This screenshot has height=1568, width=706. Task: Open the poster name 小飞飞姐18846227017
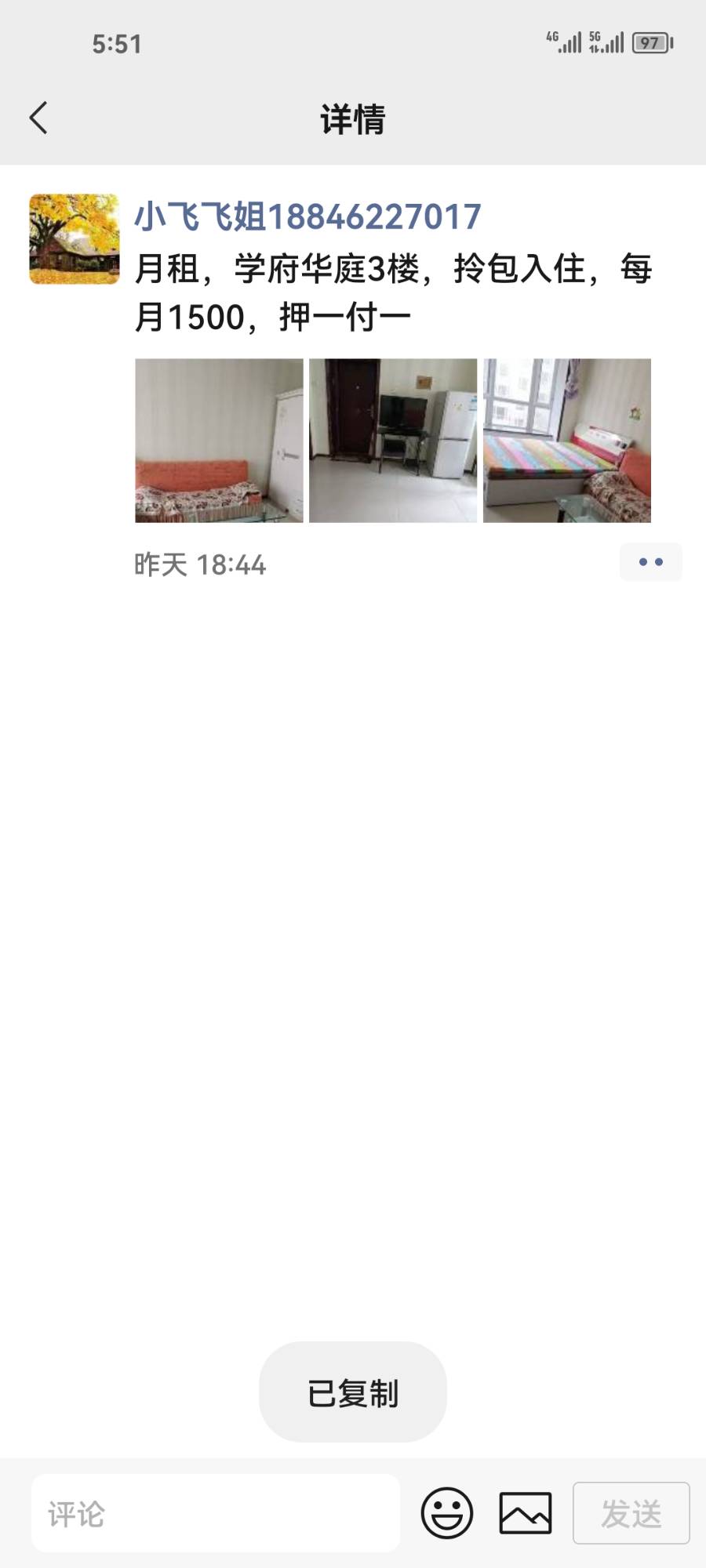tap(308, 217)
